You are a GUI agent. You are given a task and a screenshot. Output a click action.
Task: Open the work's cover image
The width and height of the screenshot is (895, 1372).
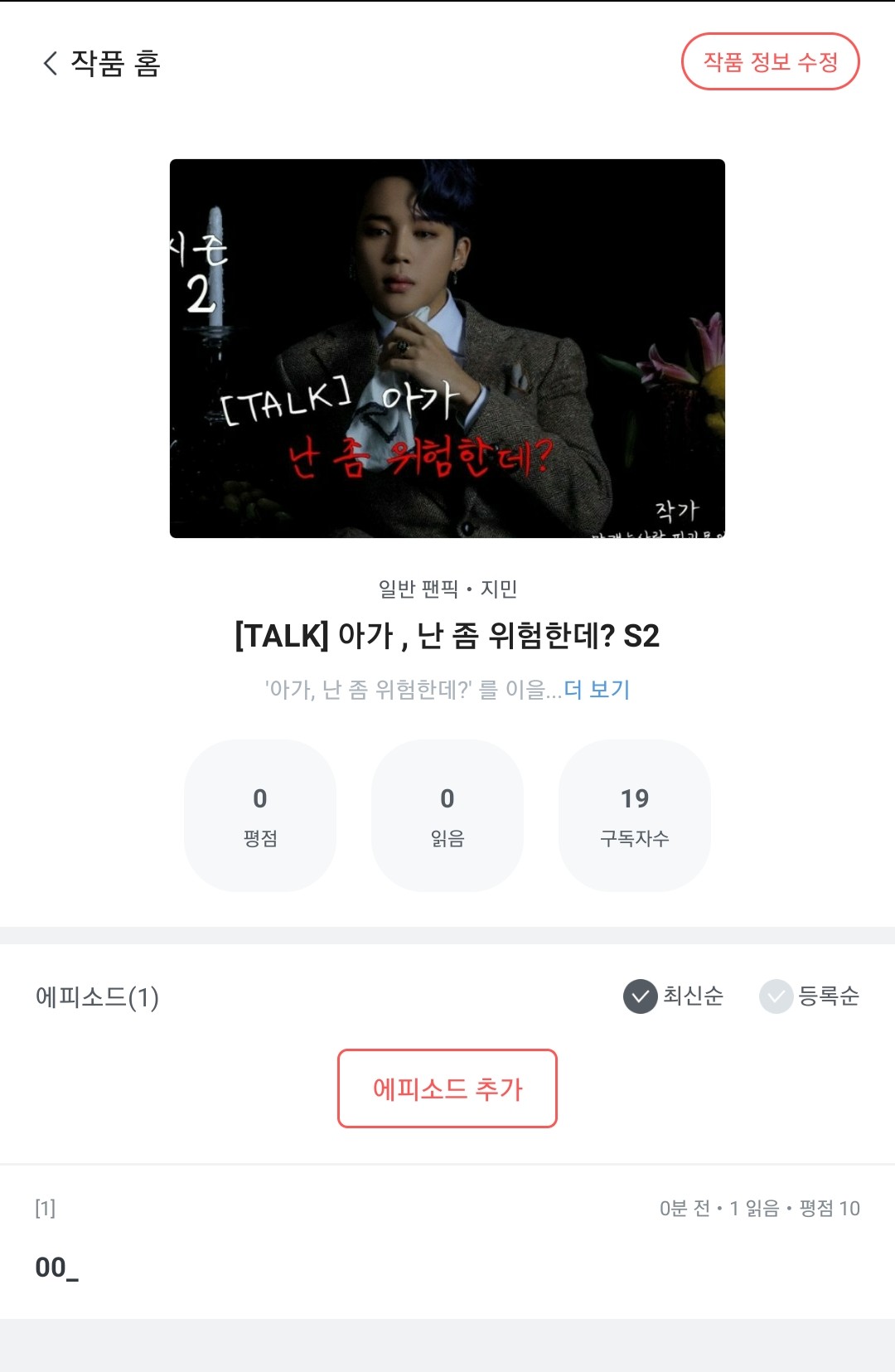click(447, 348)
